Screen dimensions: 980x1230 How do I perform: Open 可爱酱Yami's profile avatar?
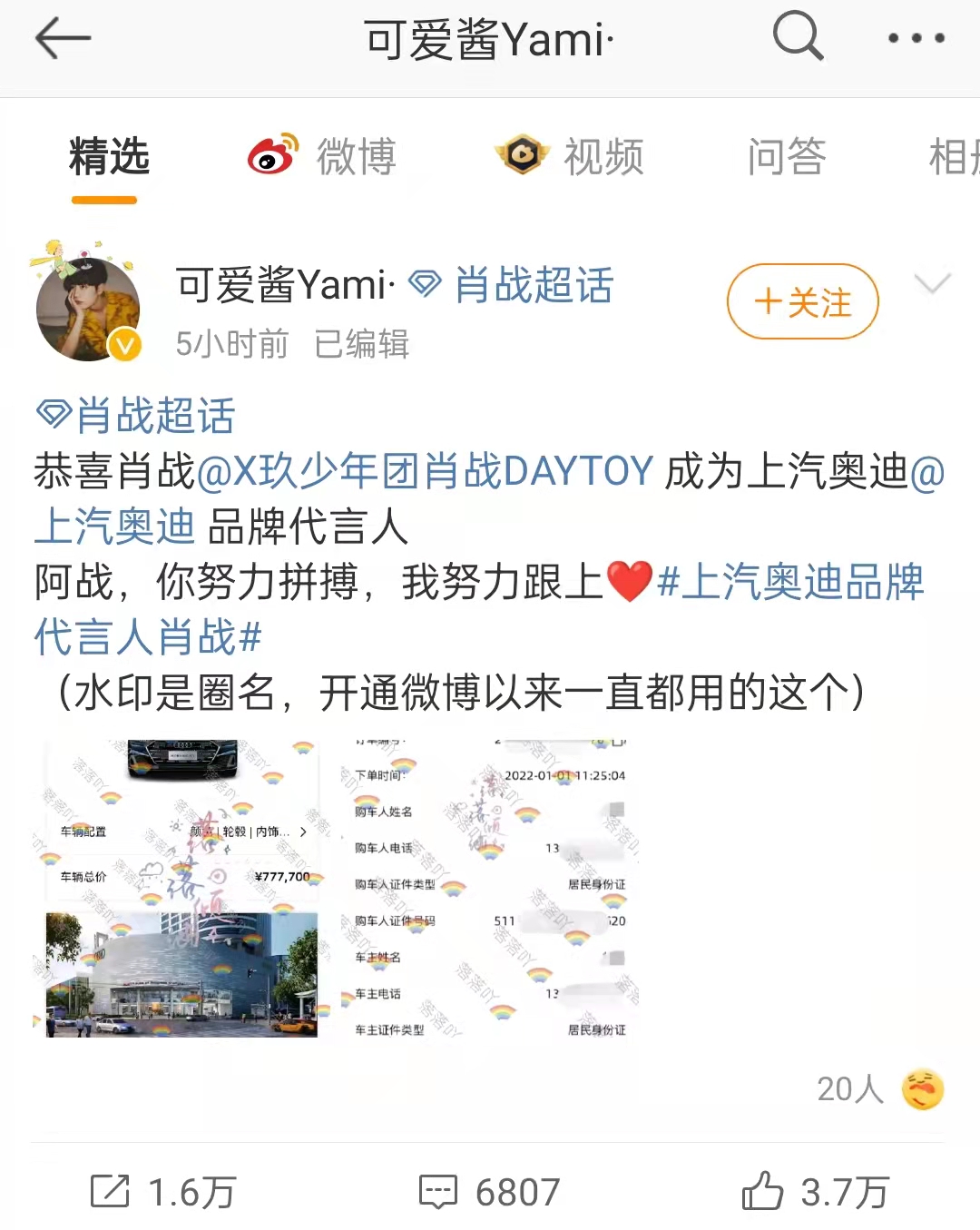[x=88, y=308]
